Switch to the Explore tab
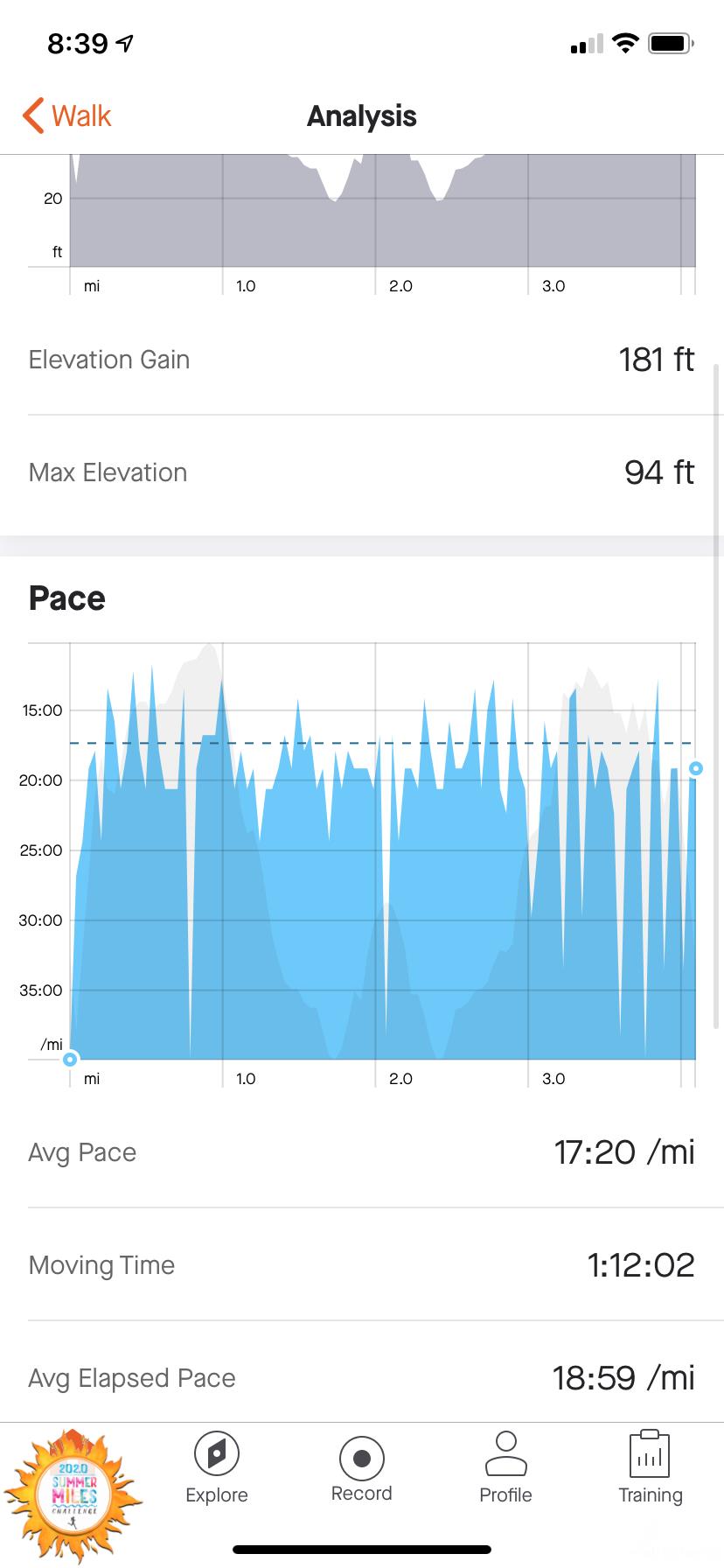 pos(217,1469)
